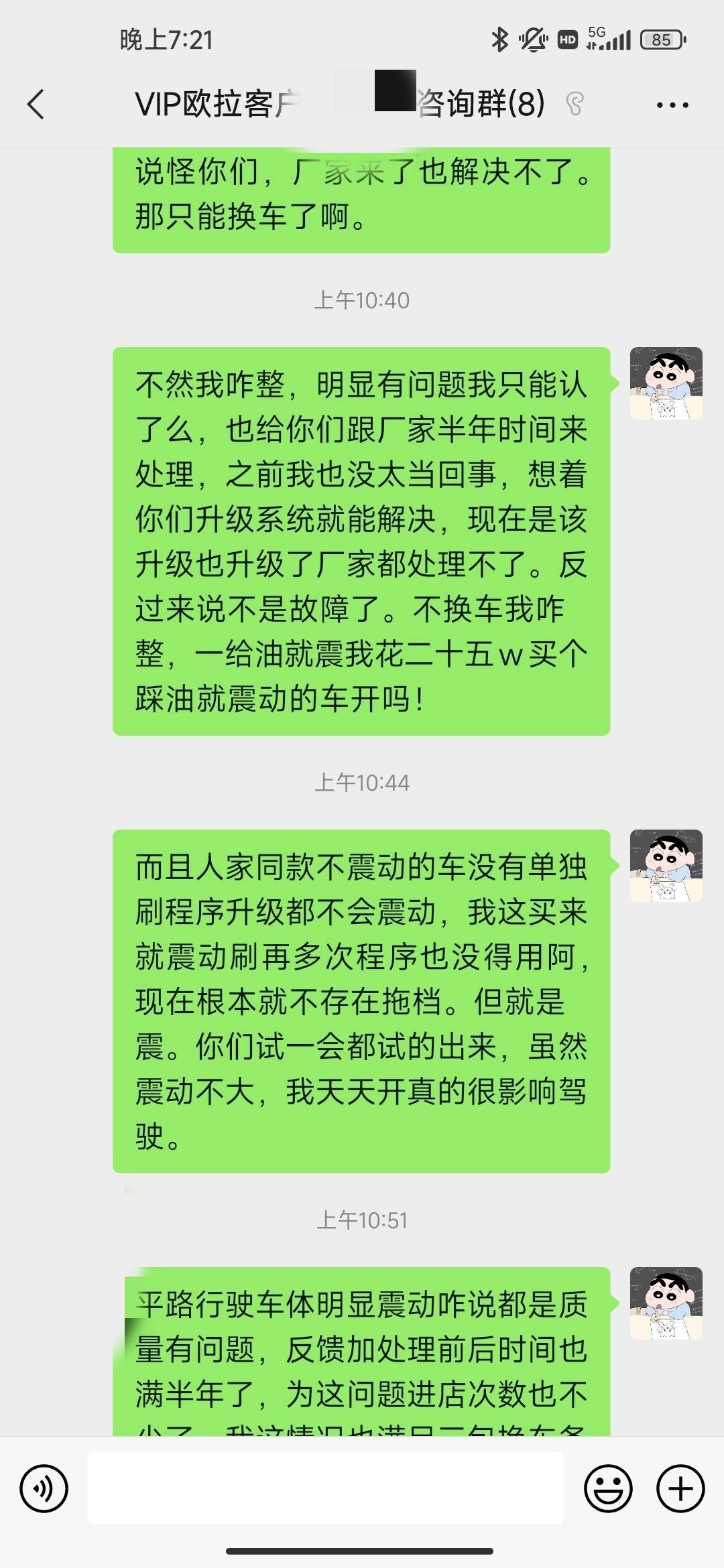Image resolution: width=724 pixels, height=1568 pixels.
Task: Switch to voice message input
Action: (44, 1489)
